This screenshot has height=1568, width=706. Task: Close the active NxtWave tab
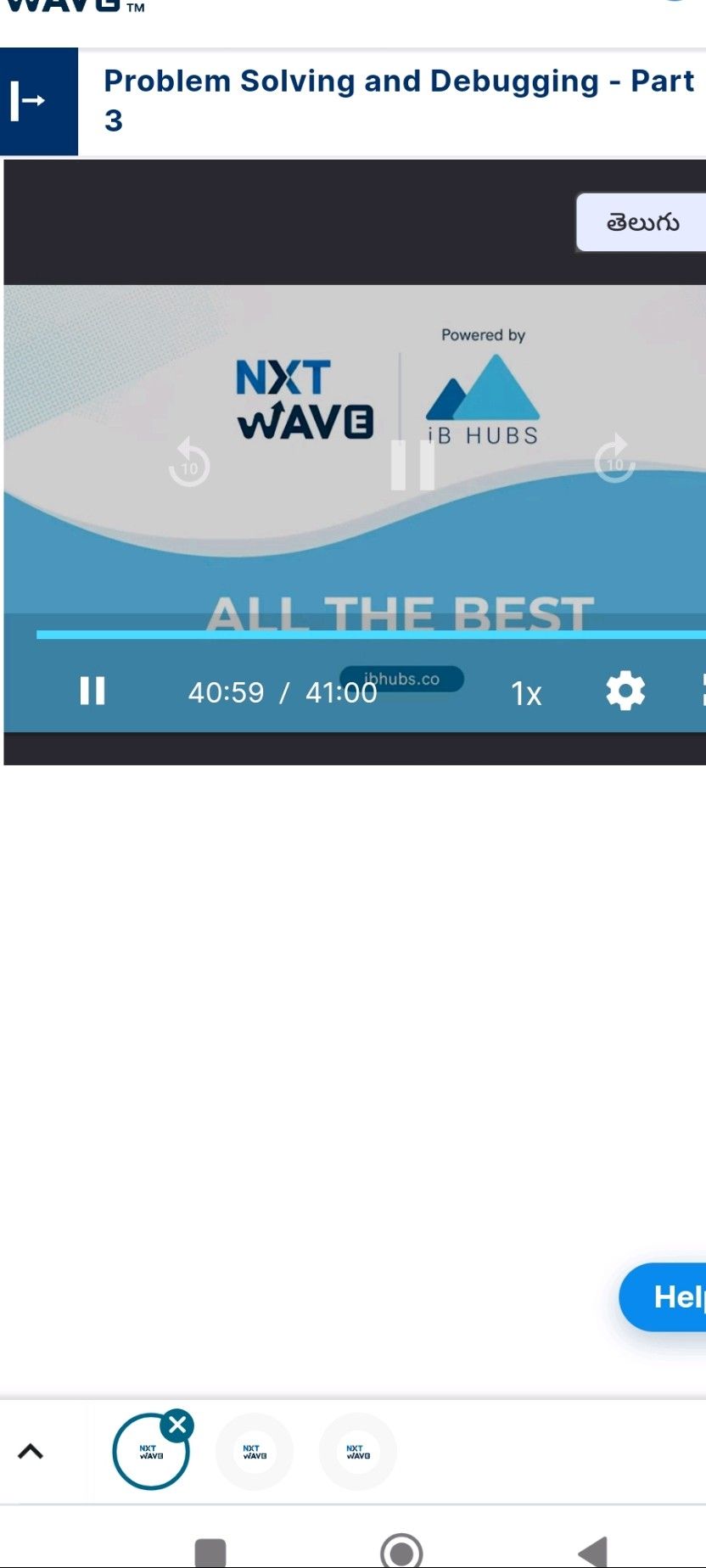click(177, 1425)
